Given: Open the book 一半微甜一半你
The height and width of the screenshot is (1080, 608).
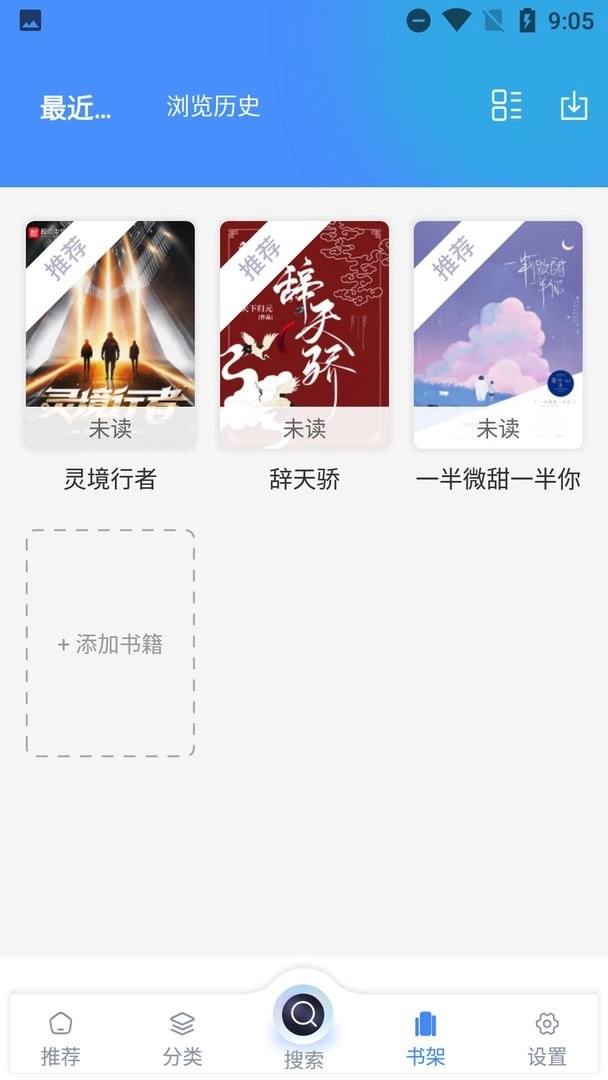Looking at the screenshot, I should [498, 335].
